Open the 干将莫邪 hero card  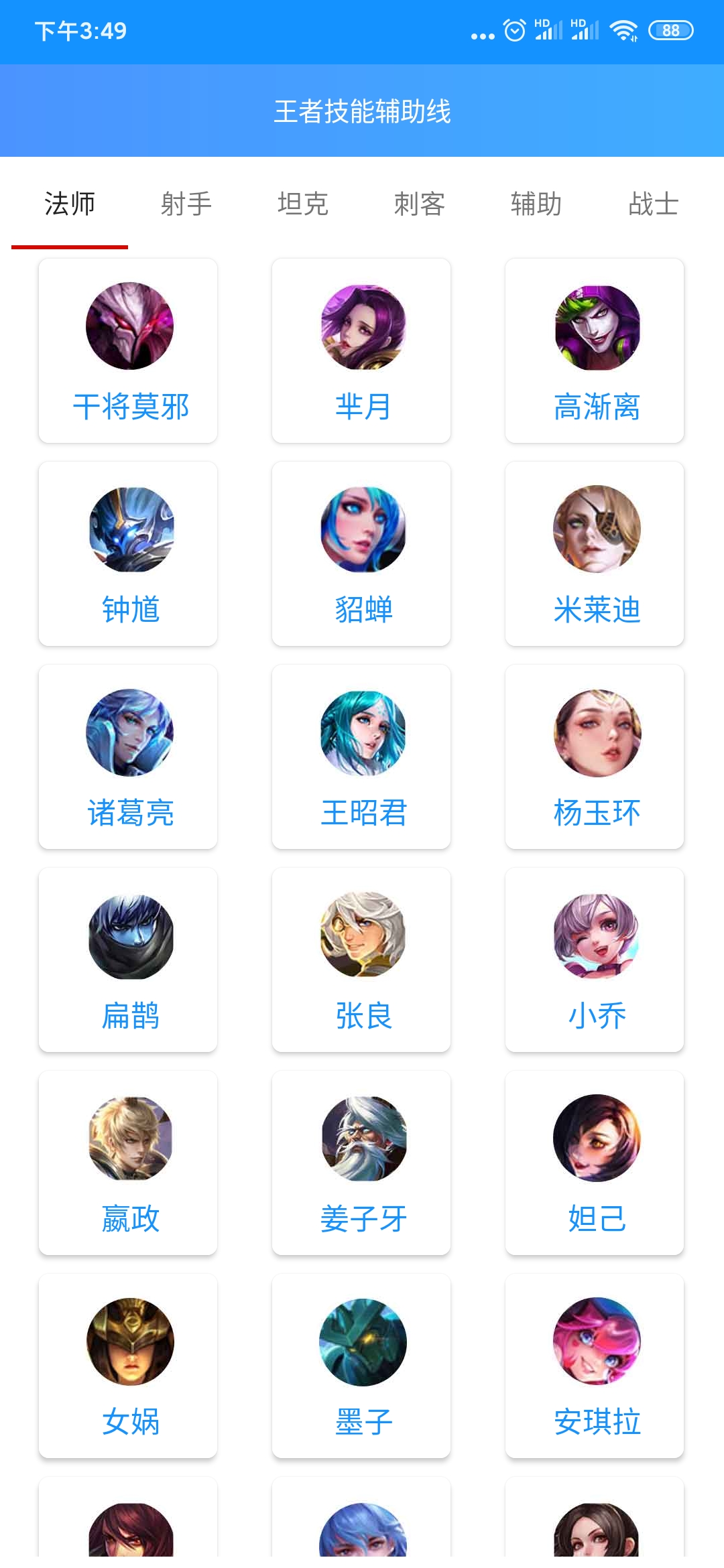[x=128, y=350]
